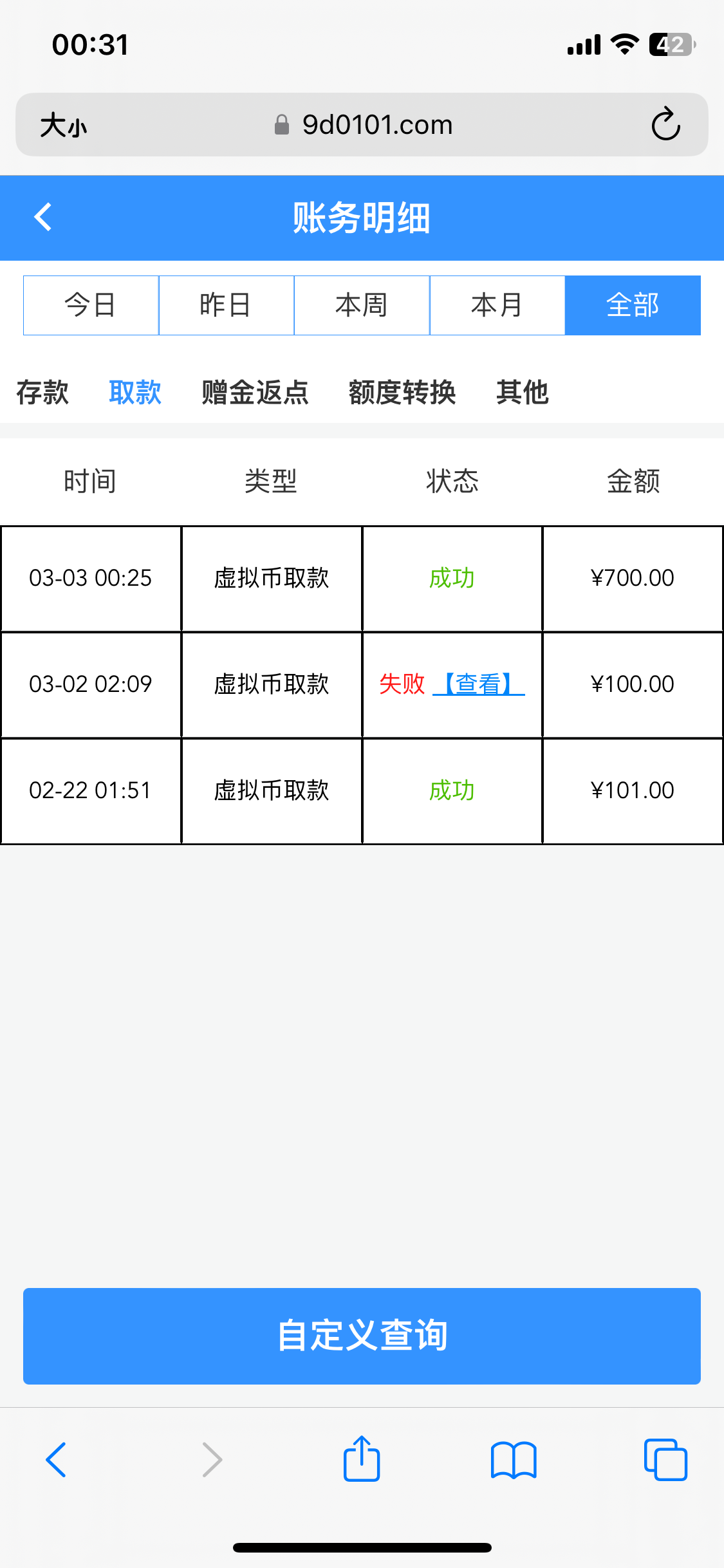Open the 额度转换 tab
The image size is (724, 1568).
(402, 392)
